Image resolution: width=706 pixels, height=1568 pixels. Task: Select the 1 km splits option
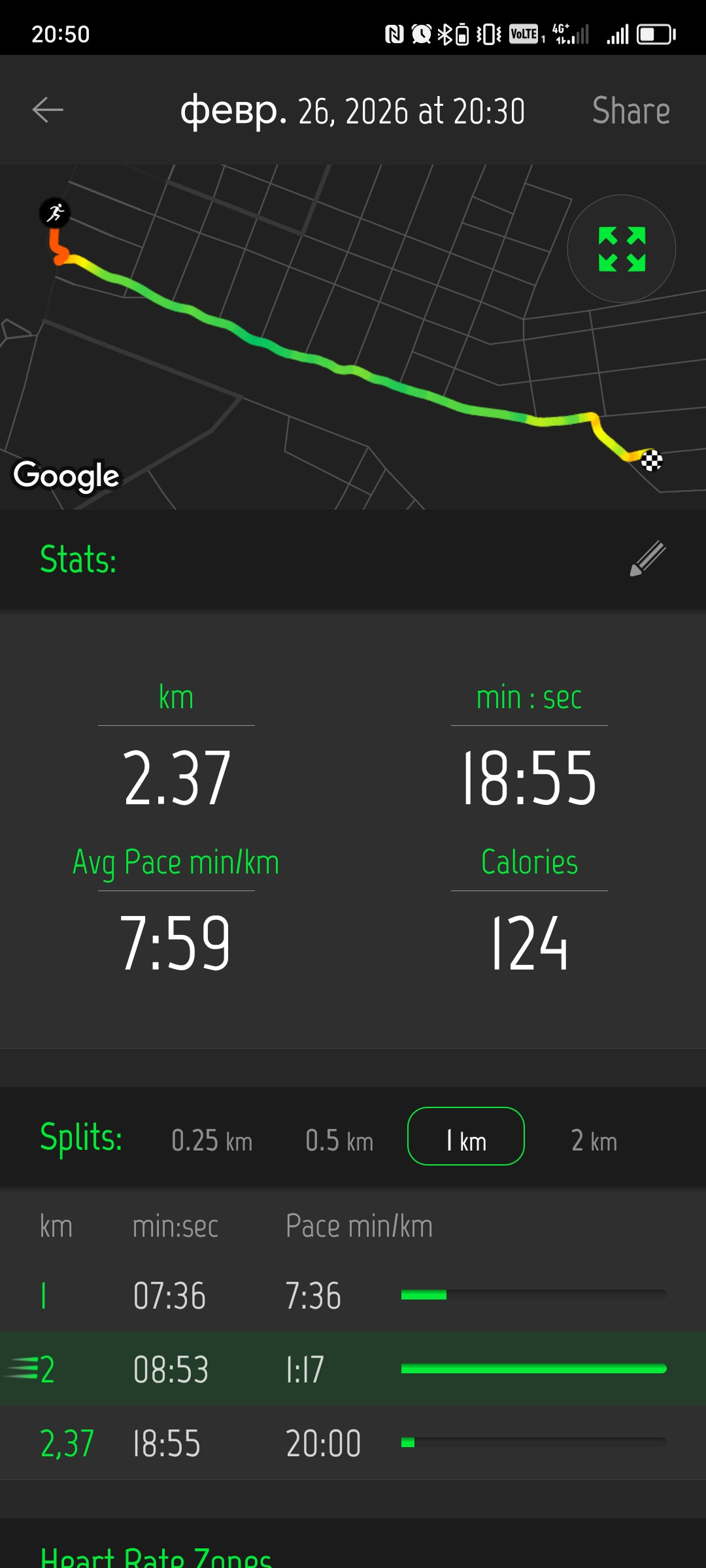click(466, 1136)
